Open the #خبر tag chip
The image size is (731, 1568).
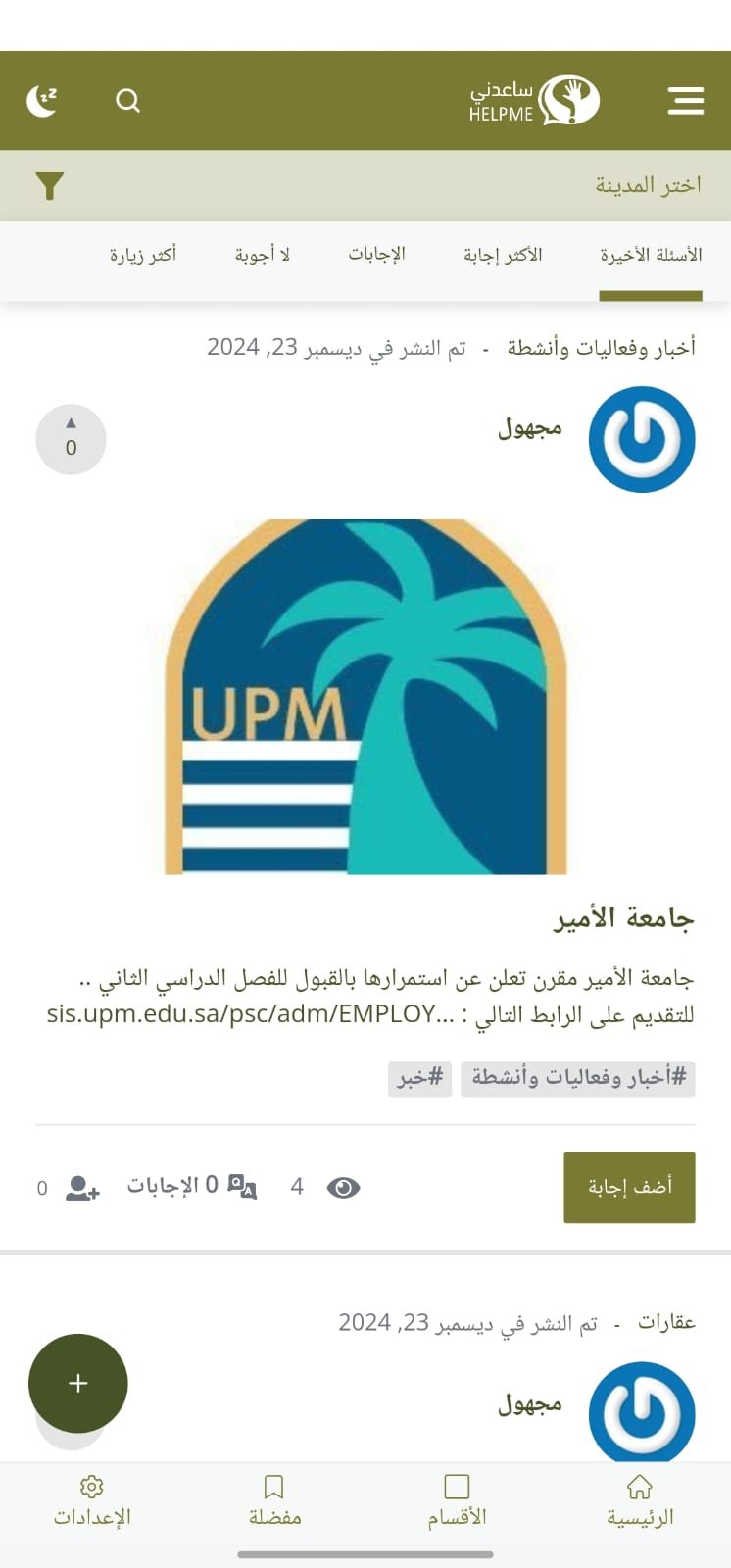pos(419,1077)
